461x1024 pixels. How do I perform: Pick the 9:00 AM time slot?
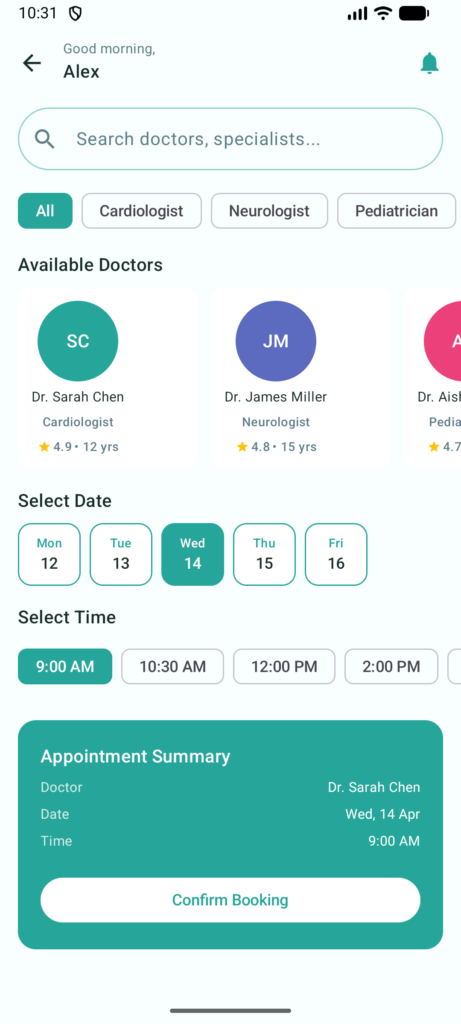pos(65,666)
